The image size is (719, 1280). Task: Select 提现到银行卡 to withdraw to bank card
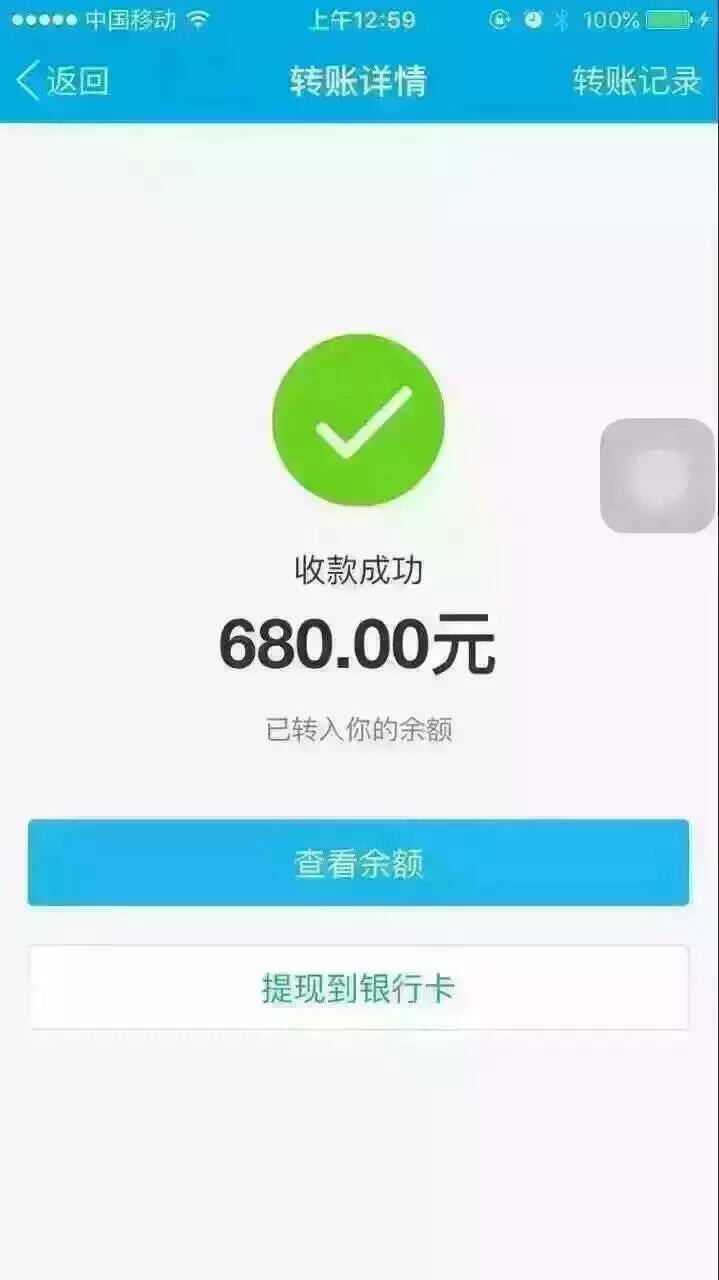[358, 988]
